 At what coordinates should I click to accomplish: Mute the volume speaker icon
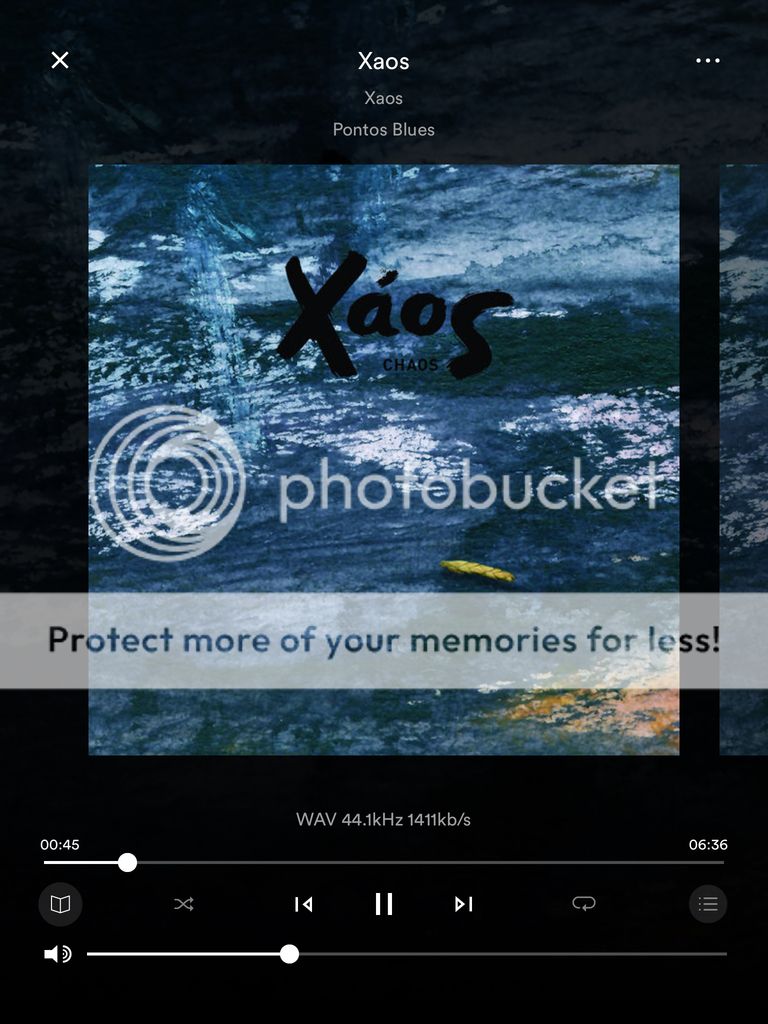pyautogui.click(x=57, y=954)
